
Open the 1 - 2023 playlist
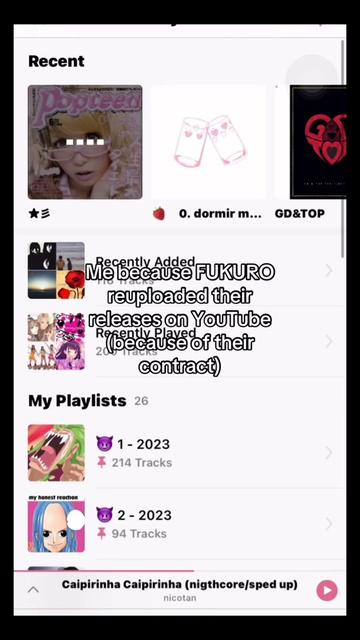tap(180, 453)
